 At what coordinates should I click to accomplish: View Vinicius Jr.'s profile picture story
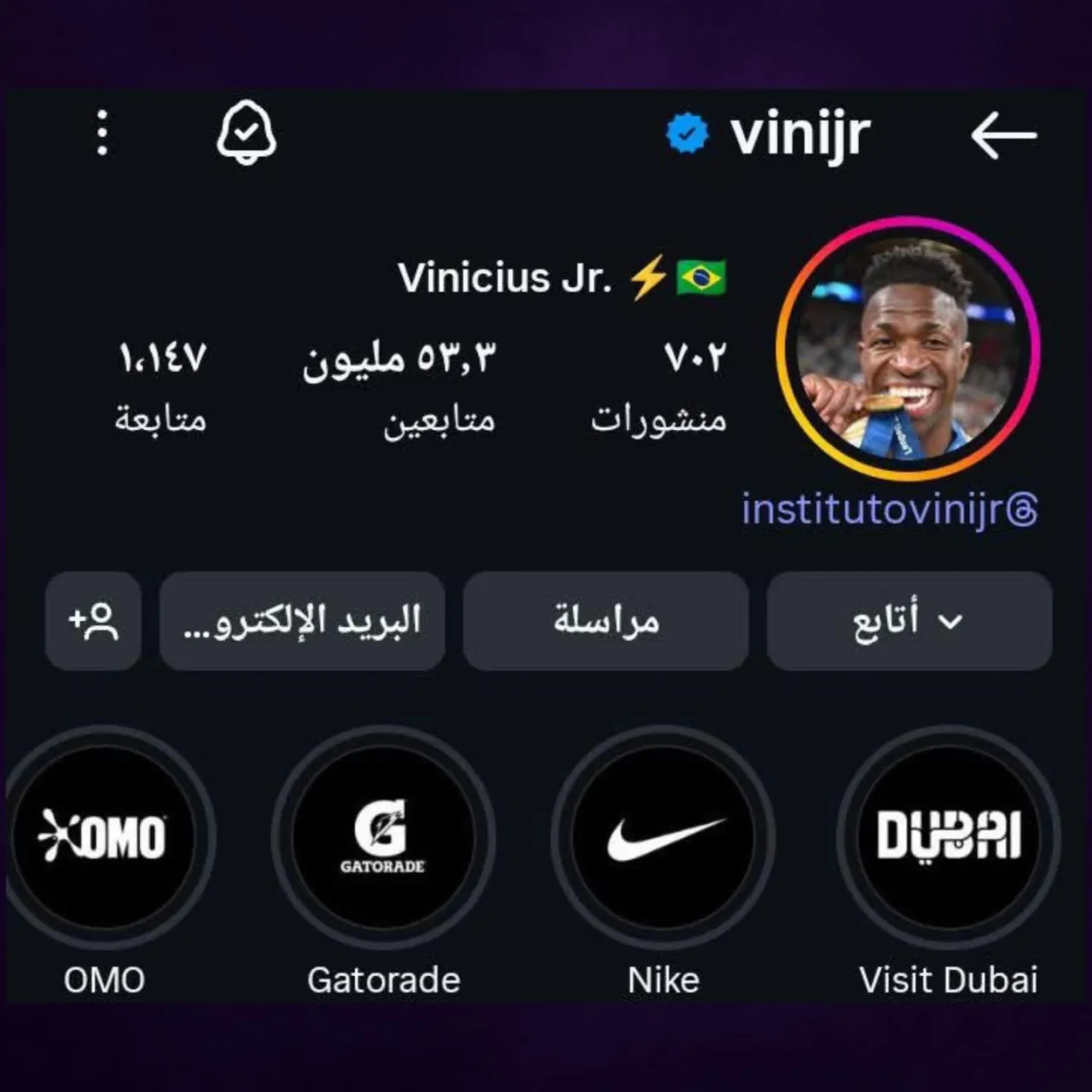(x=908, y=348)
